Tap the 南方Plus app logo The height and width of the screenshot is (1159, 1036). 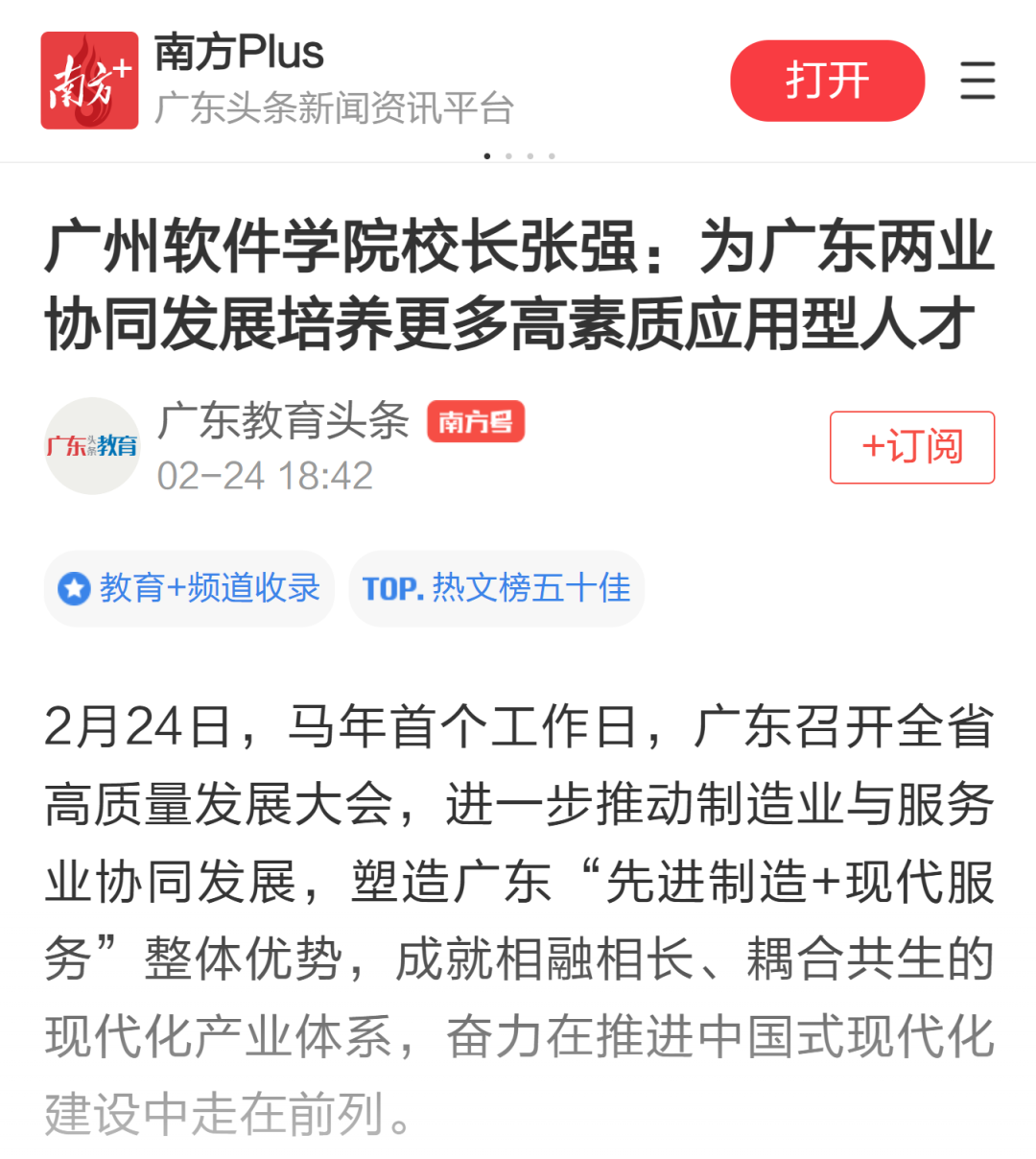(89, 81)
